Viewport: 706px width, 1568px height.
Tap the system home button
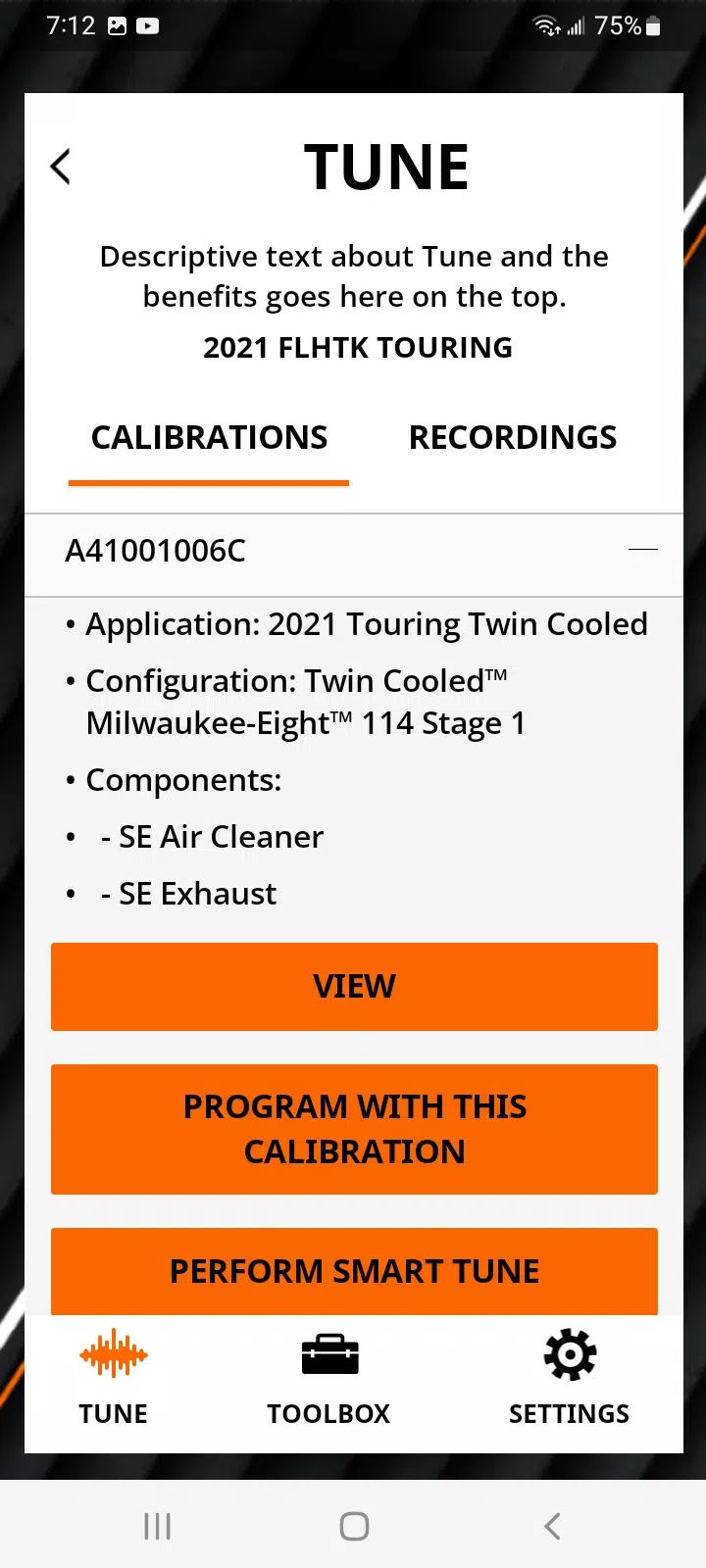(354, 1526)
